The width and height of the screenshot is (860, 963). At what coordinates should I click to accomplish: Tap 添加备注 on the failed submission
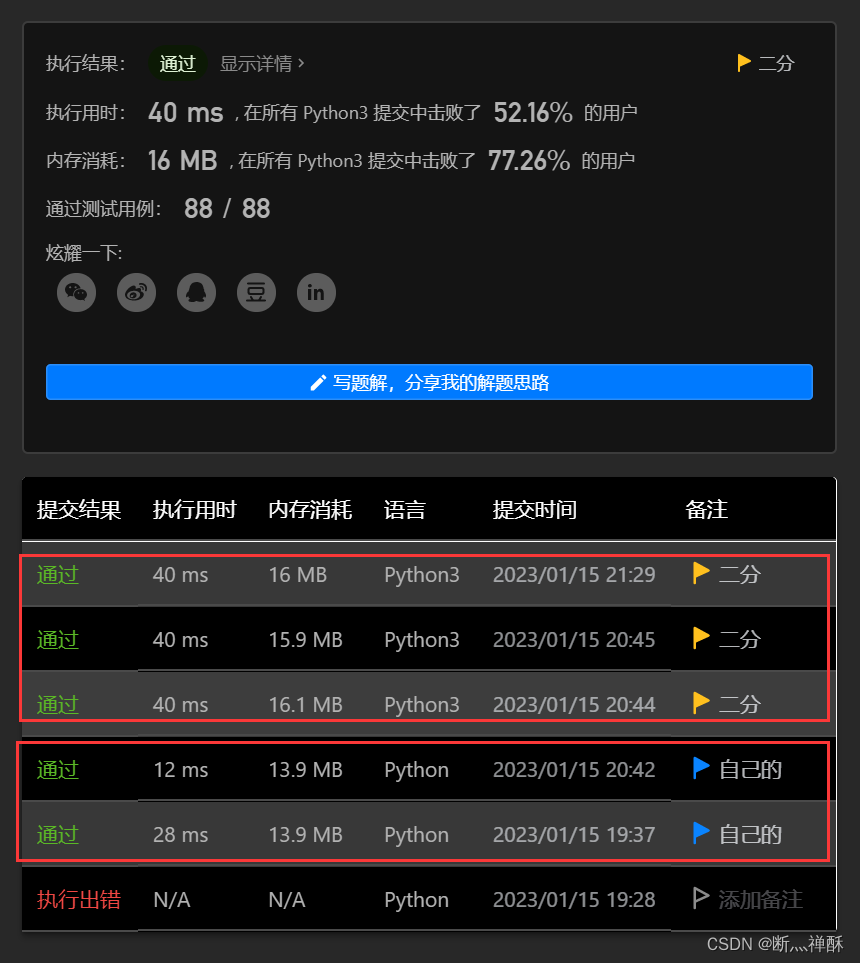749,900
